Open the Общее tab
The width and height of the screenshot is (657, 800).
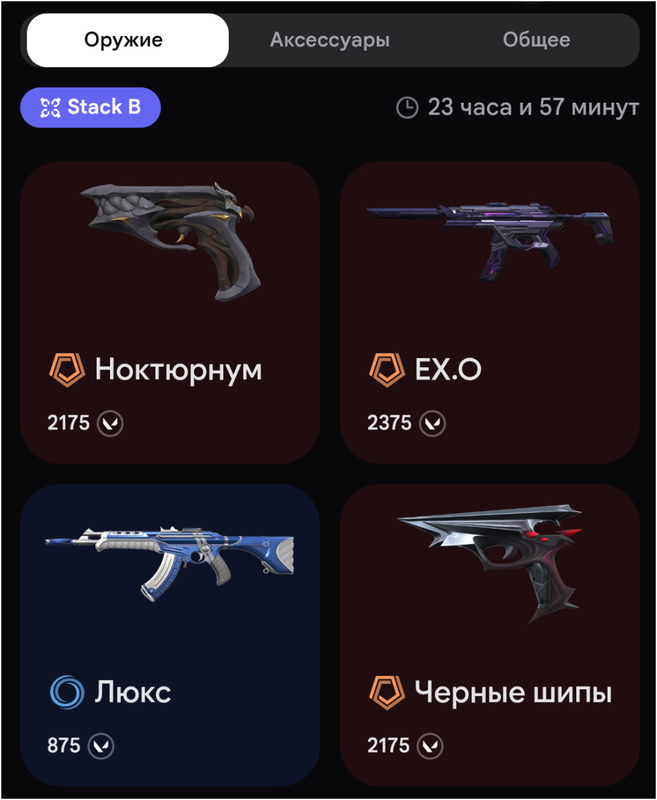(x=536, y=40)
